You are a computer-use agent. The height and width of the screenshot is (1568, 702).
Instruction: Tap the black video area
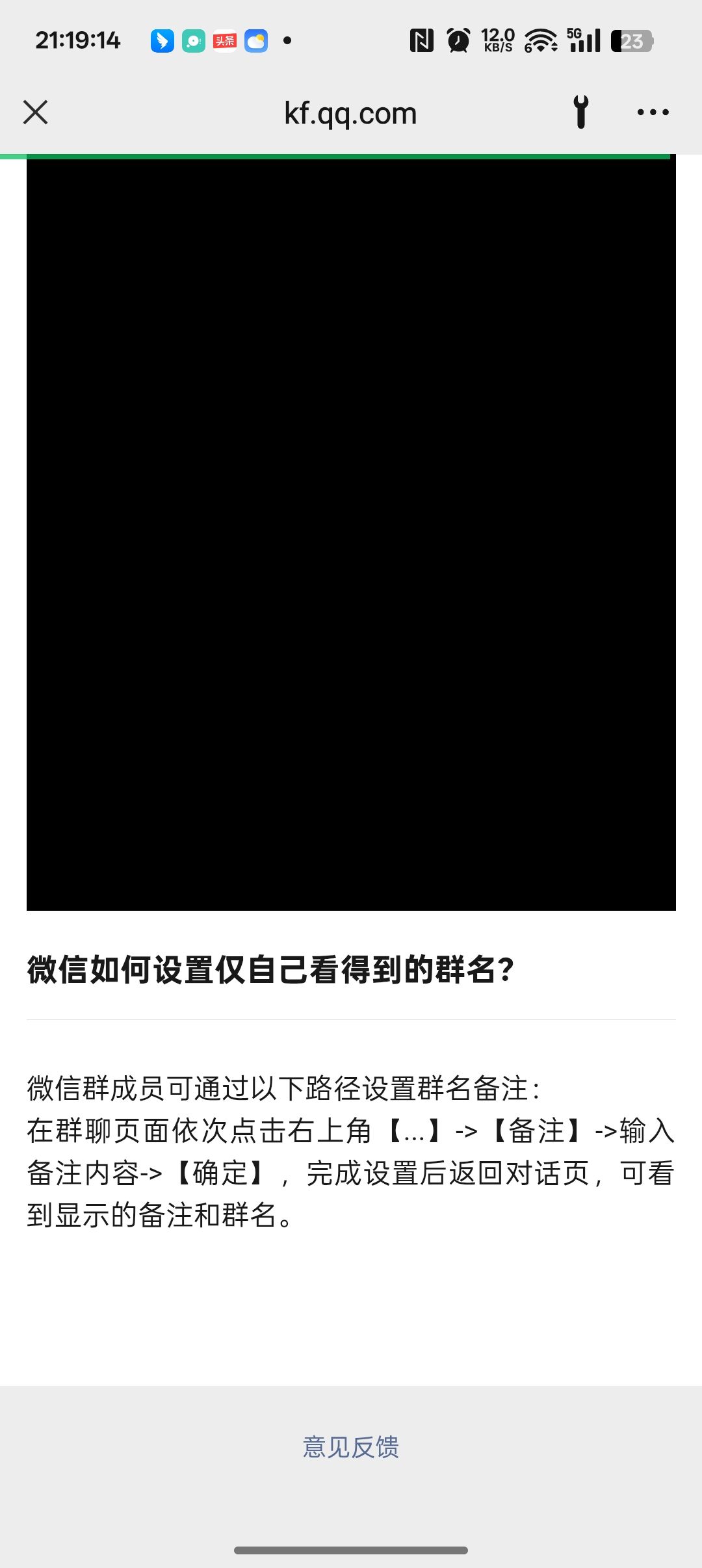[x=351, y=533]
